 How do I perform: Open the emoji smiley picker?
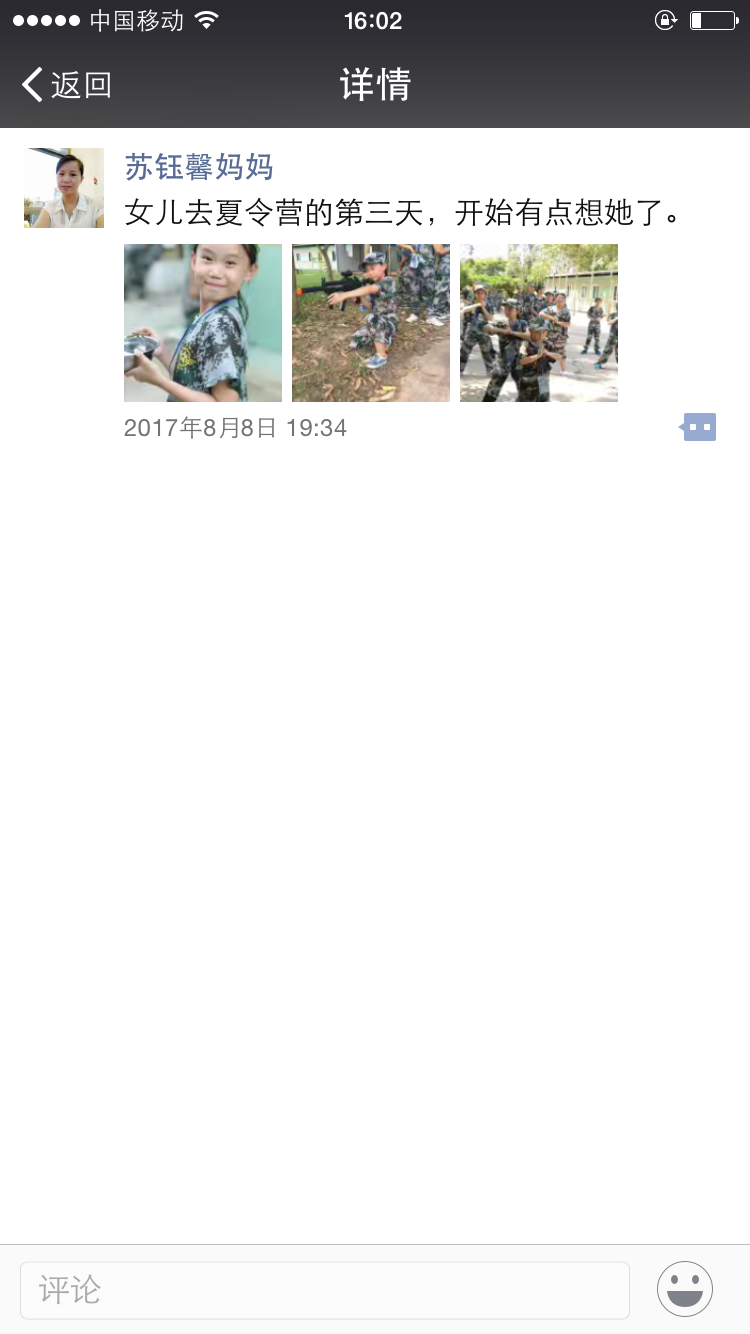click(x=685, y=1289)
